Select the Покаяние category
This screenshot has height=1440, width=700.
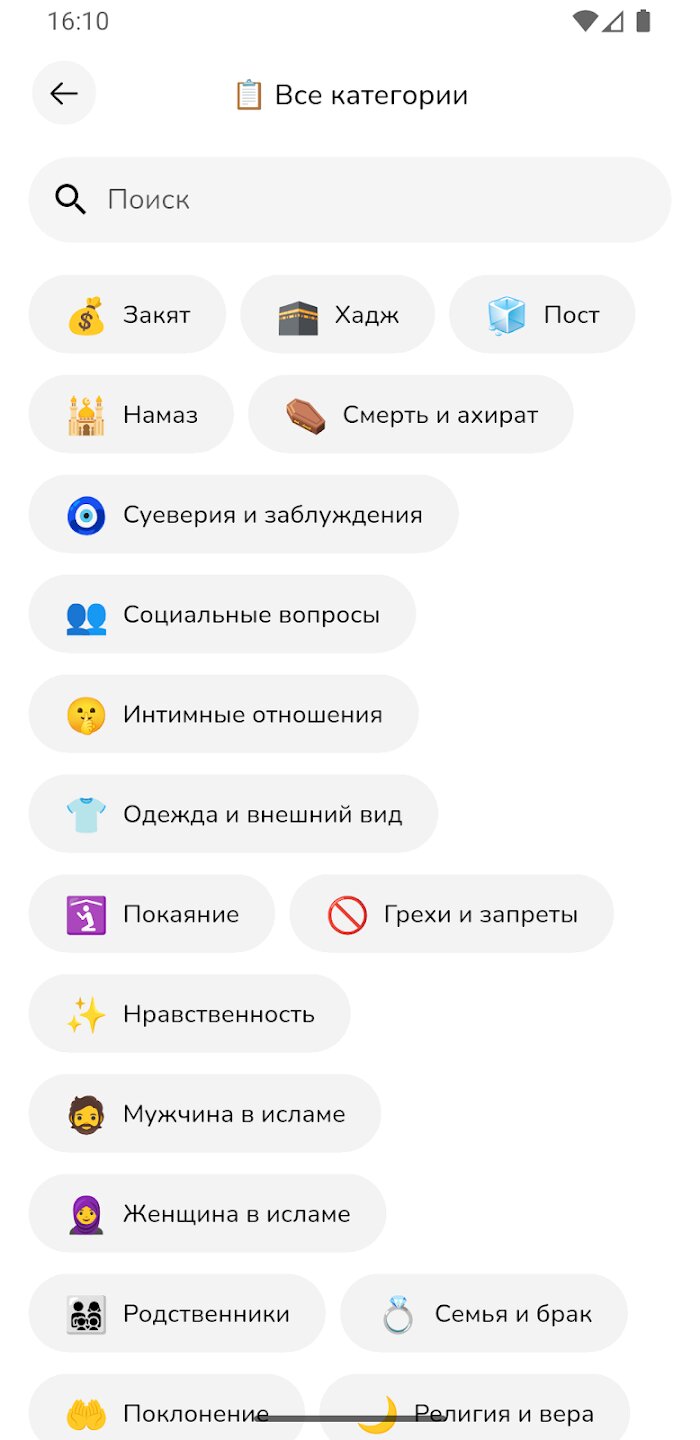[x=151, y=914]
